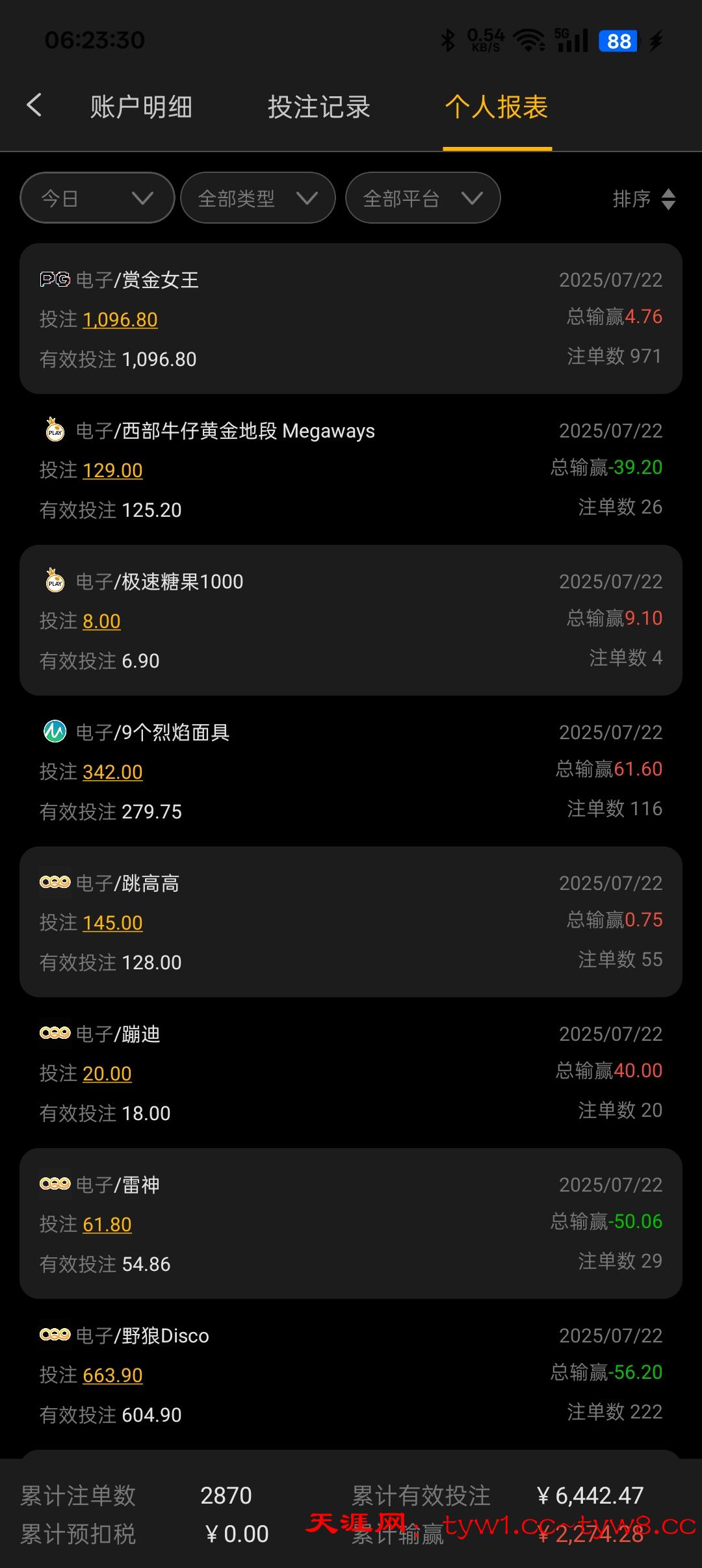Click the CQ9 icon next to 雷神

(x=55, y=1184)
